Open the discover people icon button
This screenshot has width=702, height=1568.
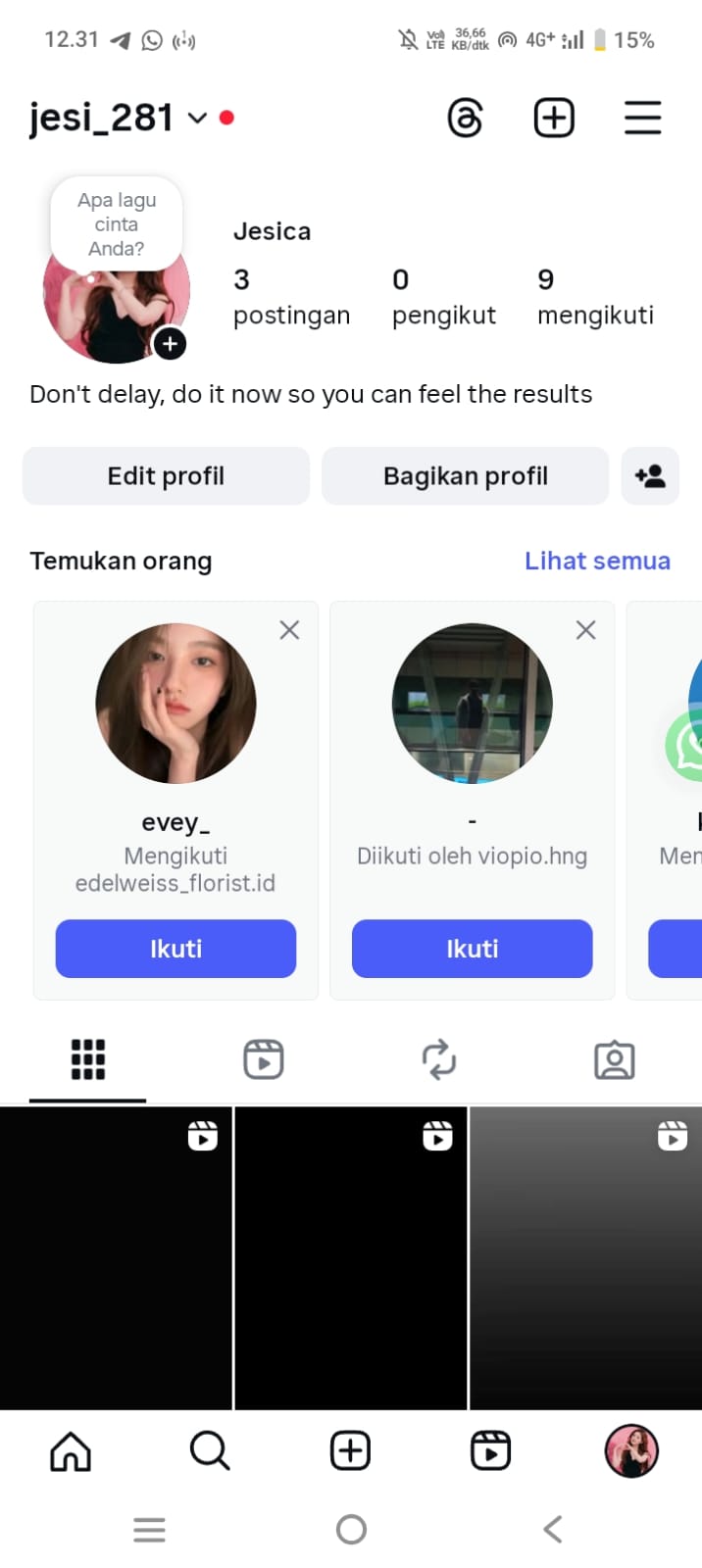click(x=650, y=476)
